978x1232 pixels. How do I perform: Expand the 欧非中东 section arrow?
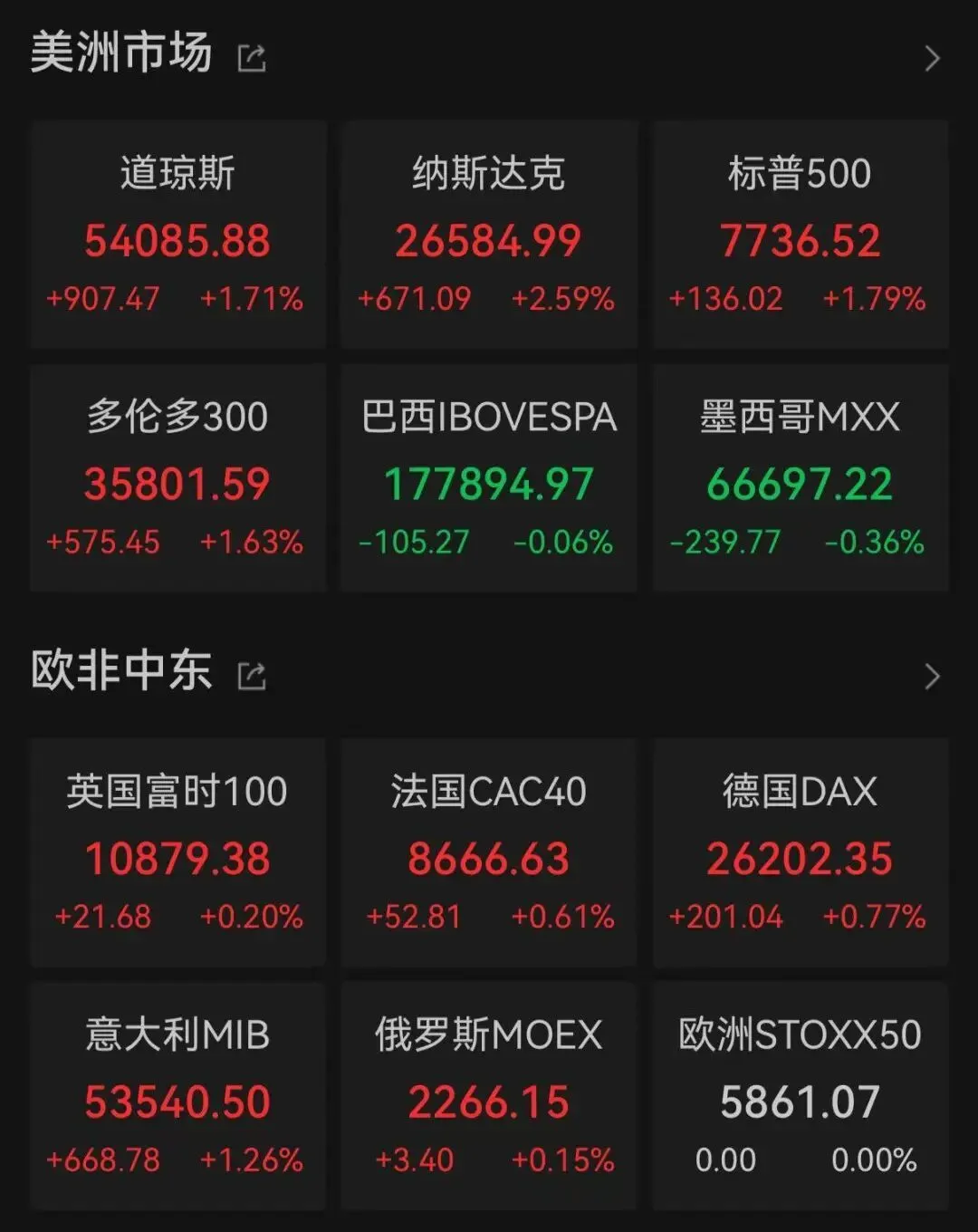click(x=932, y=677)
